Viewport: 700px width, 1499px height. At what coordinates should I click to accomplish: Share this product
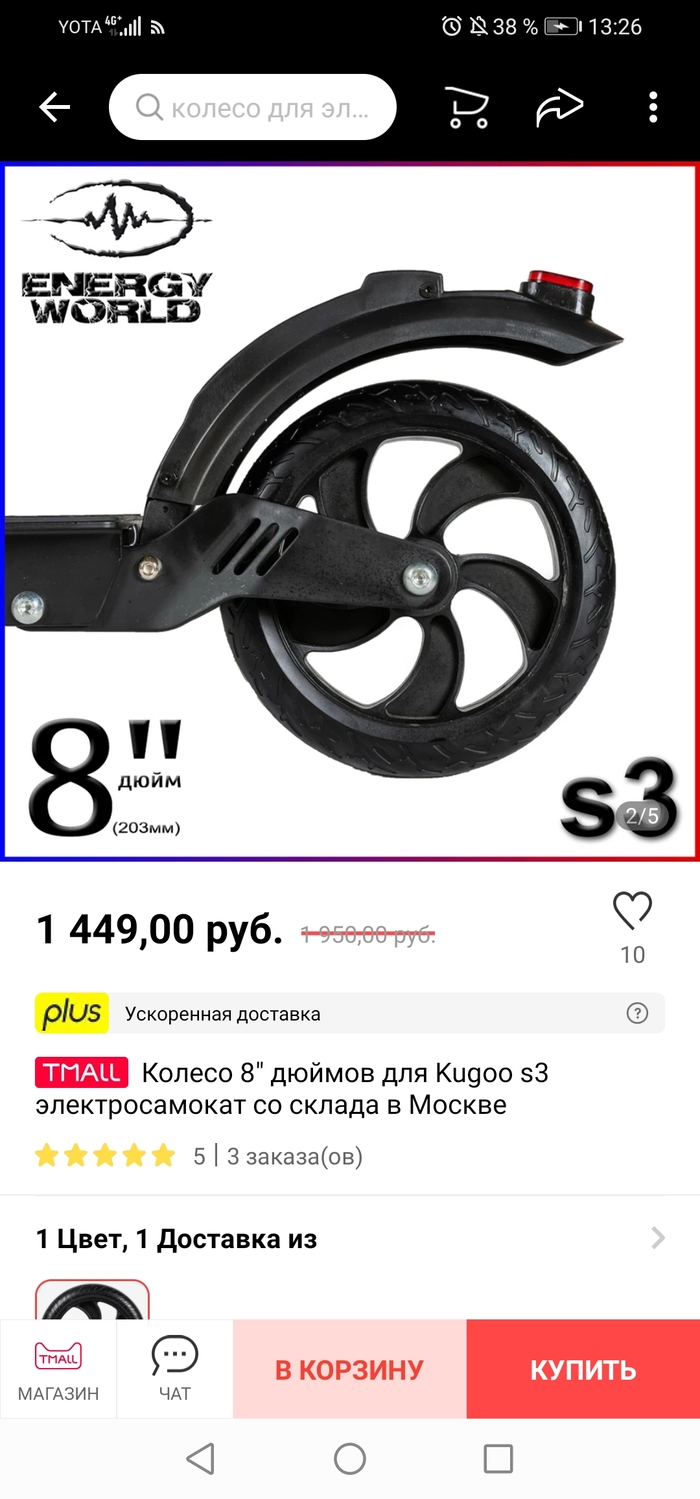pos(559,108)
